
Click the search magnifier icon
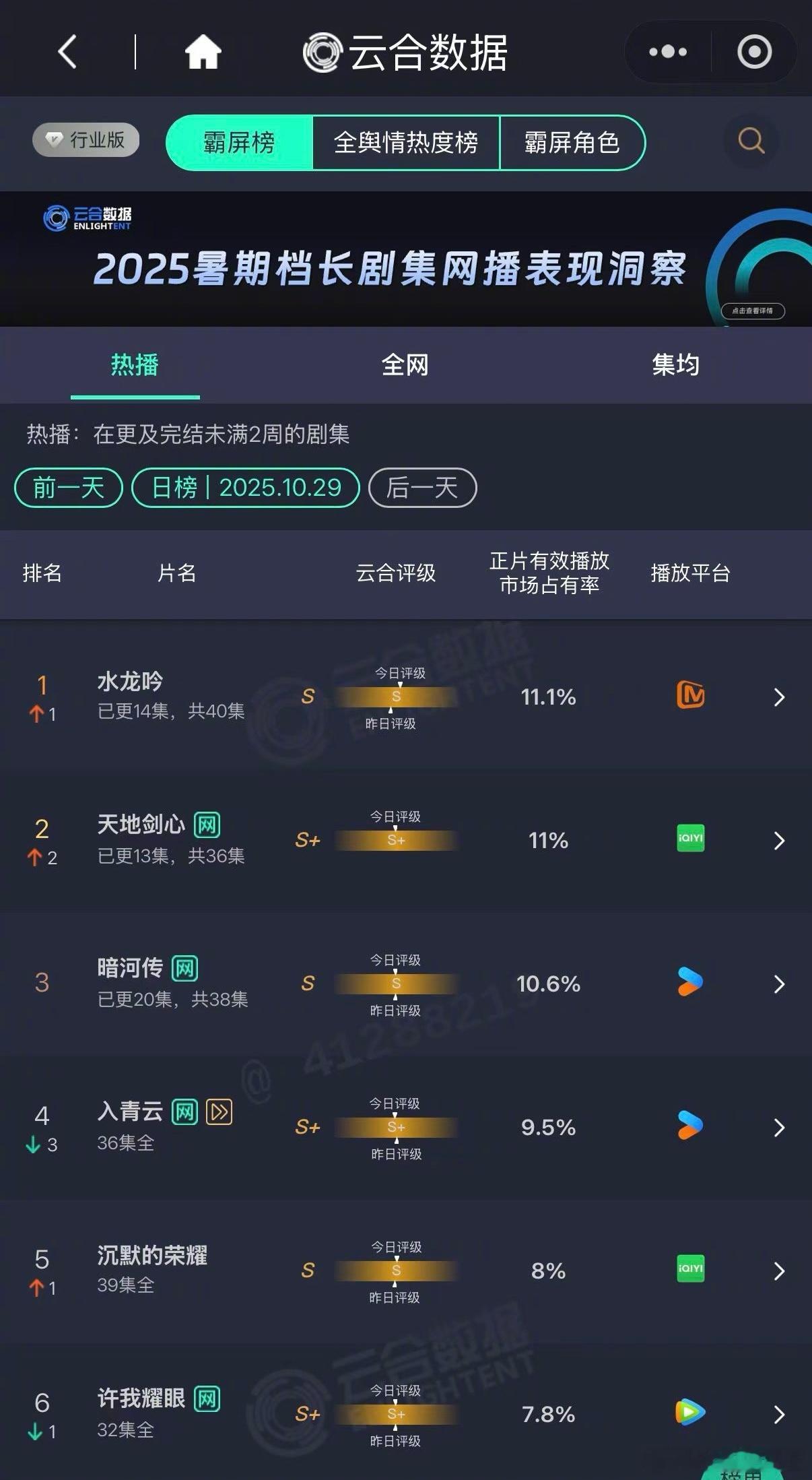(752, 141)
